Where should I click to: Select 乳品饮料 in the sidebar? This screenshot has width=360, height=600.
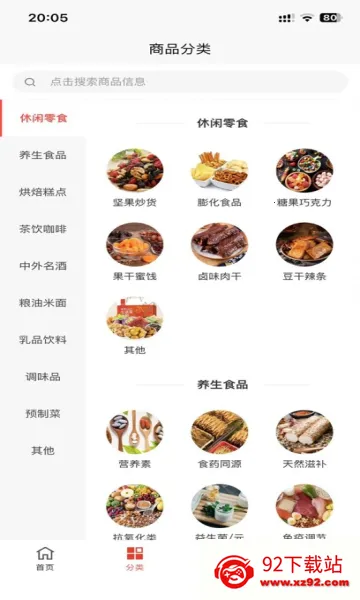(x=43, y=339)
